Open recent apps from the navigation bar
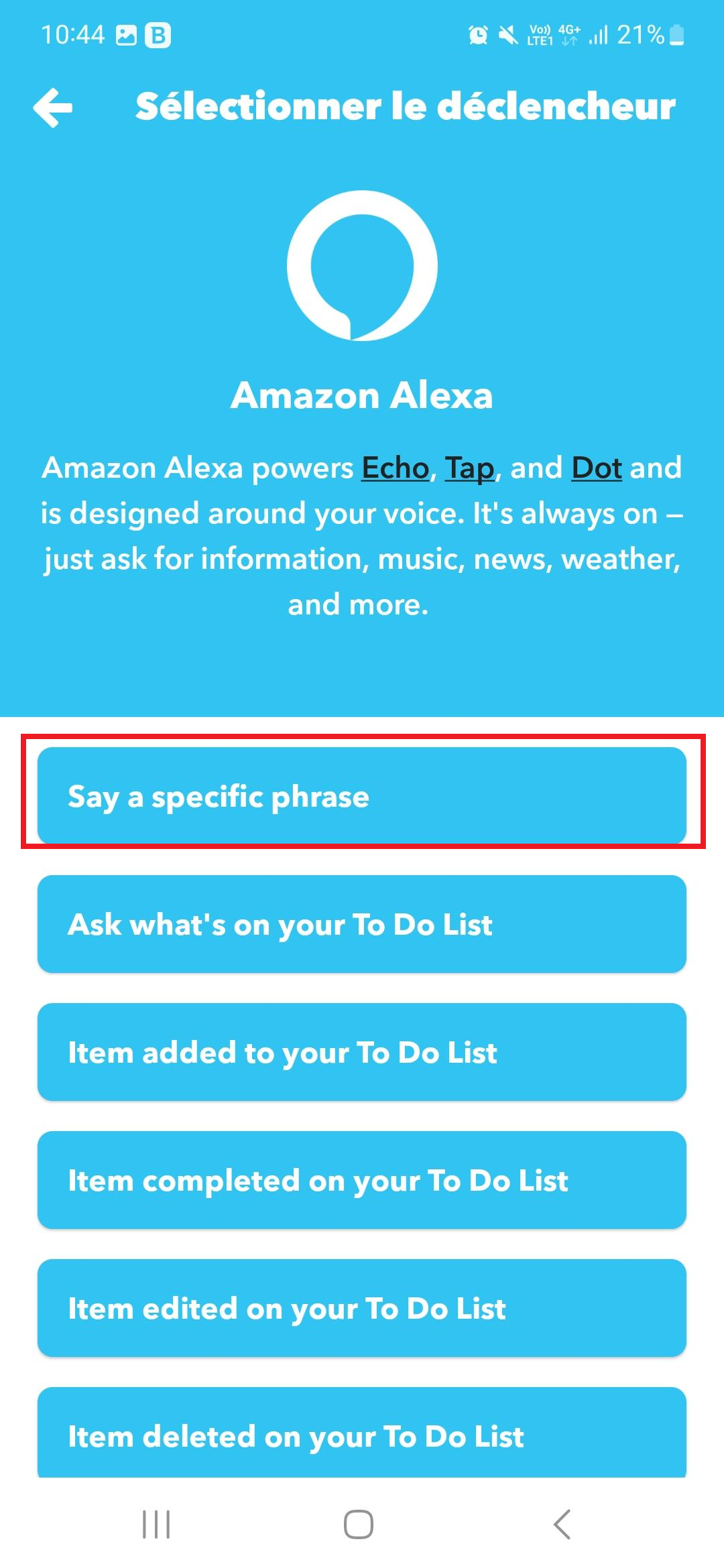The image size is (724, 1568). coord(156,1524)
